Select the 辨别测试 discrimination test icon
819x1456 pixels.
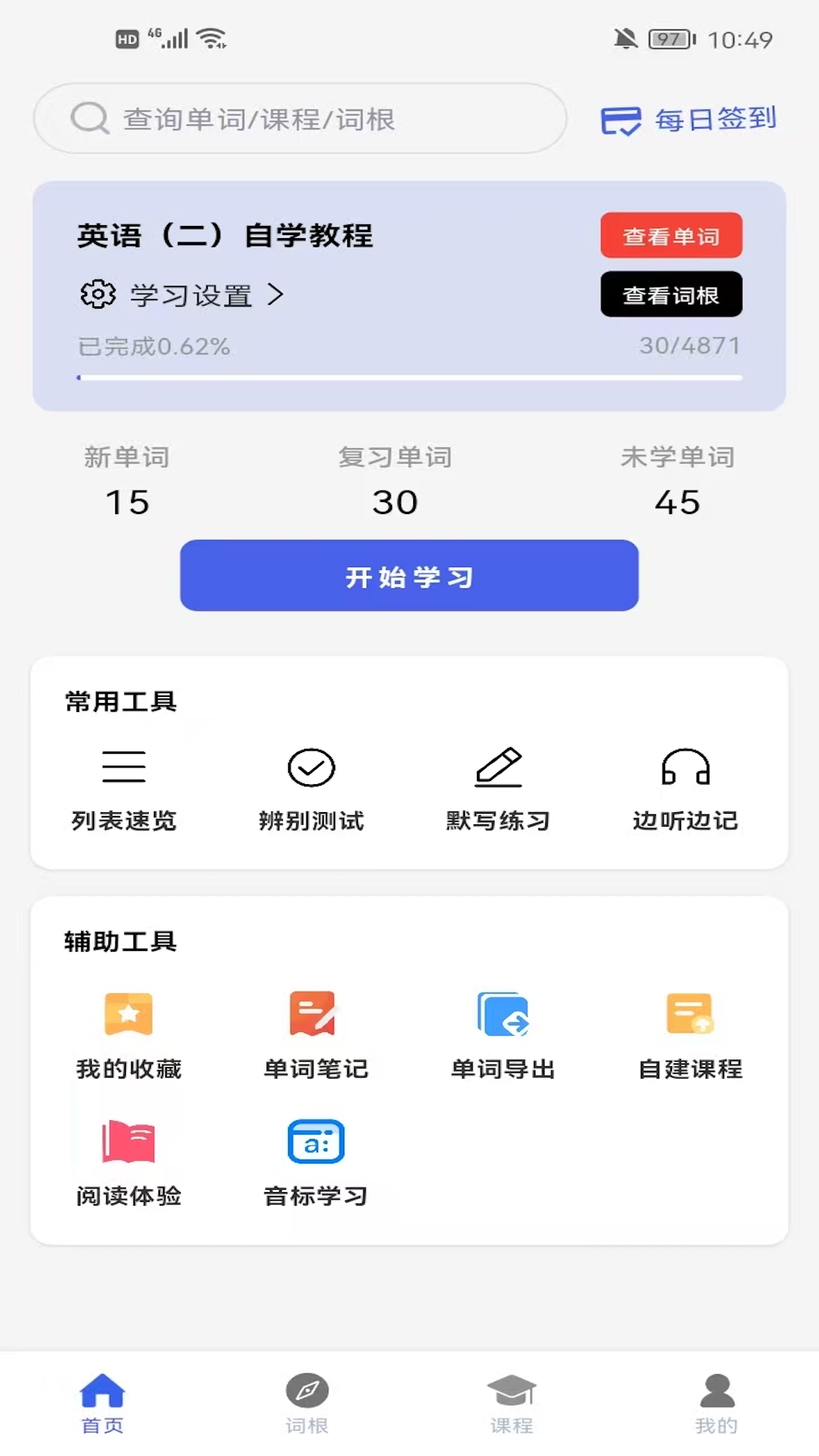(x=311, y=767)
